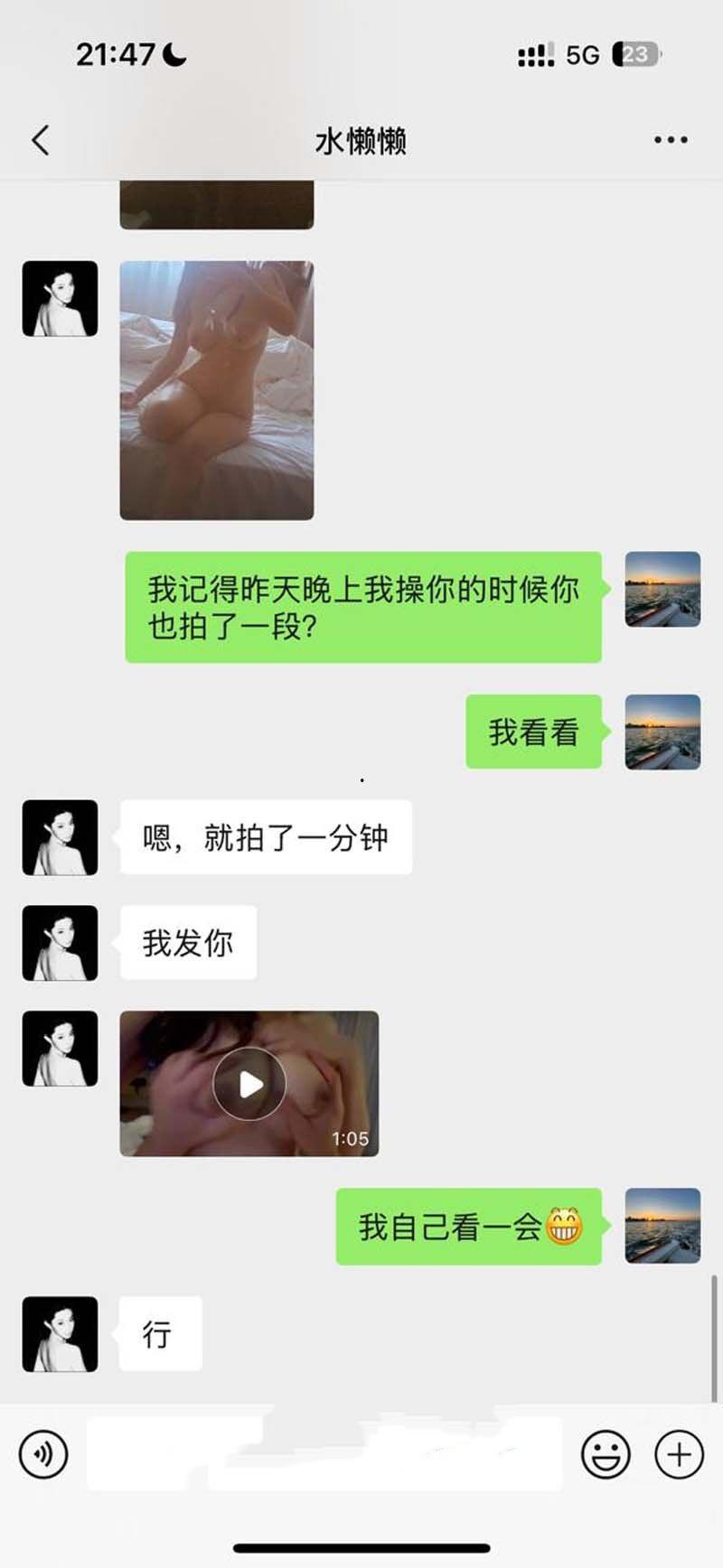This screenshot has width=723, height=1568.
Task: Play the 1:05 video message
Action: pos(249,1082)
